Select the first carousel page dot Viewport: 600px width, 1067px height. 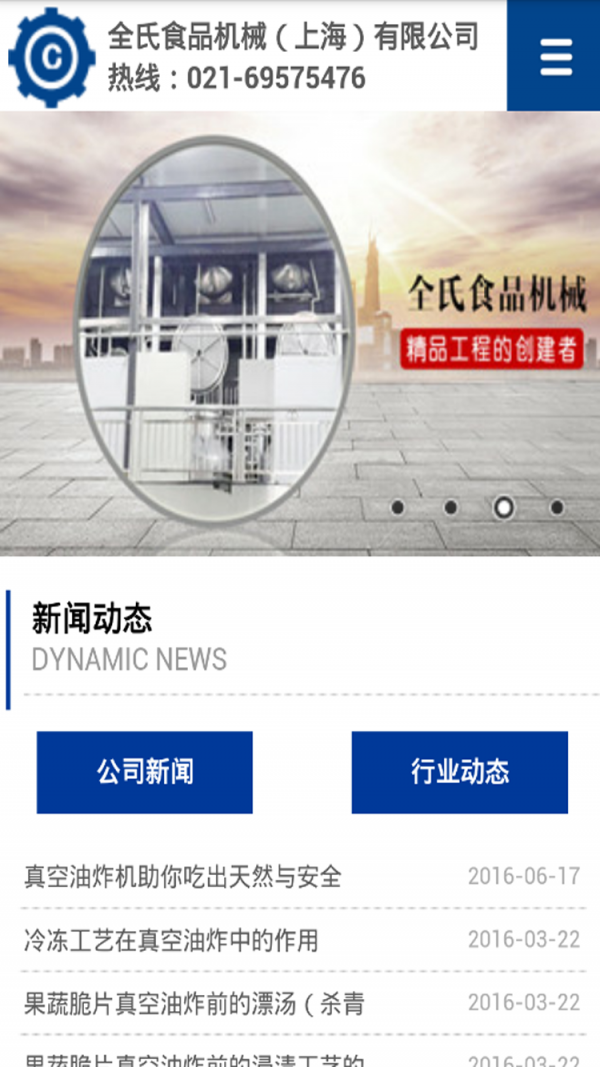point(398,508)
